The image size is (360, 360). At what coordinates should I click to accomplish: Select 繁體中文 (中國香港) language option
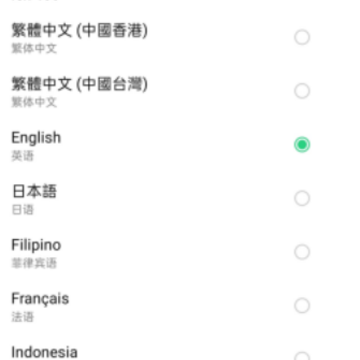click(x=180, y=37)
